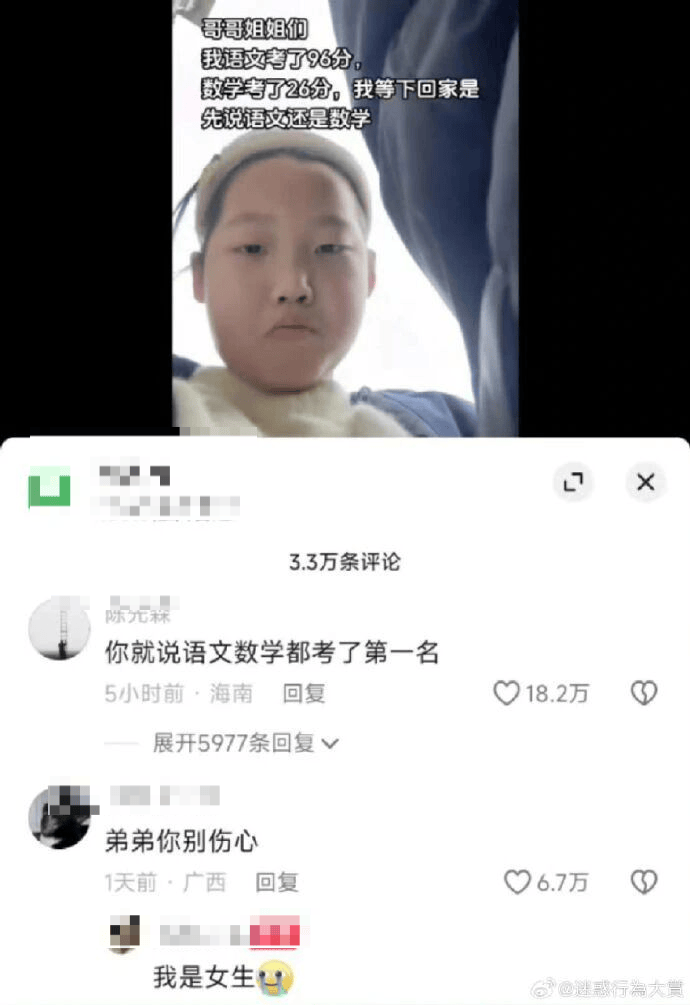Reply to the comment from 广西
Viewport: 690px width, 1005px height.
pos(277,882)
